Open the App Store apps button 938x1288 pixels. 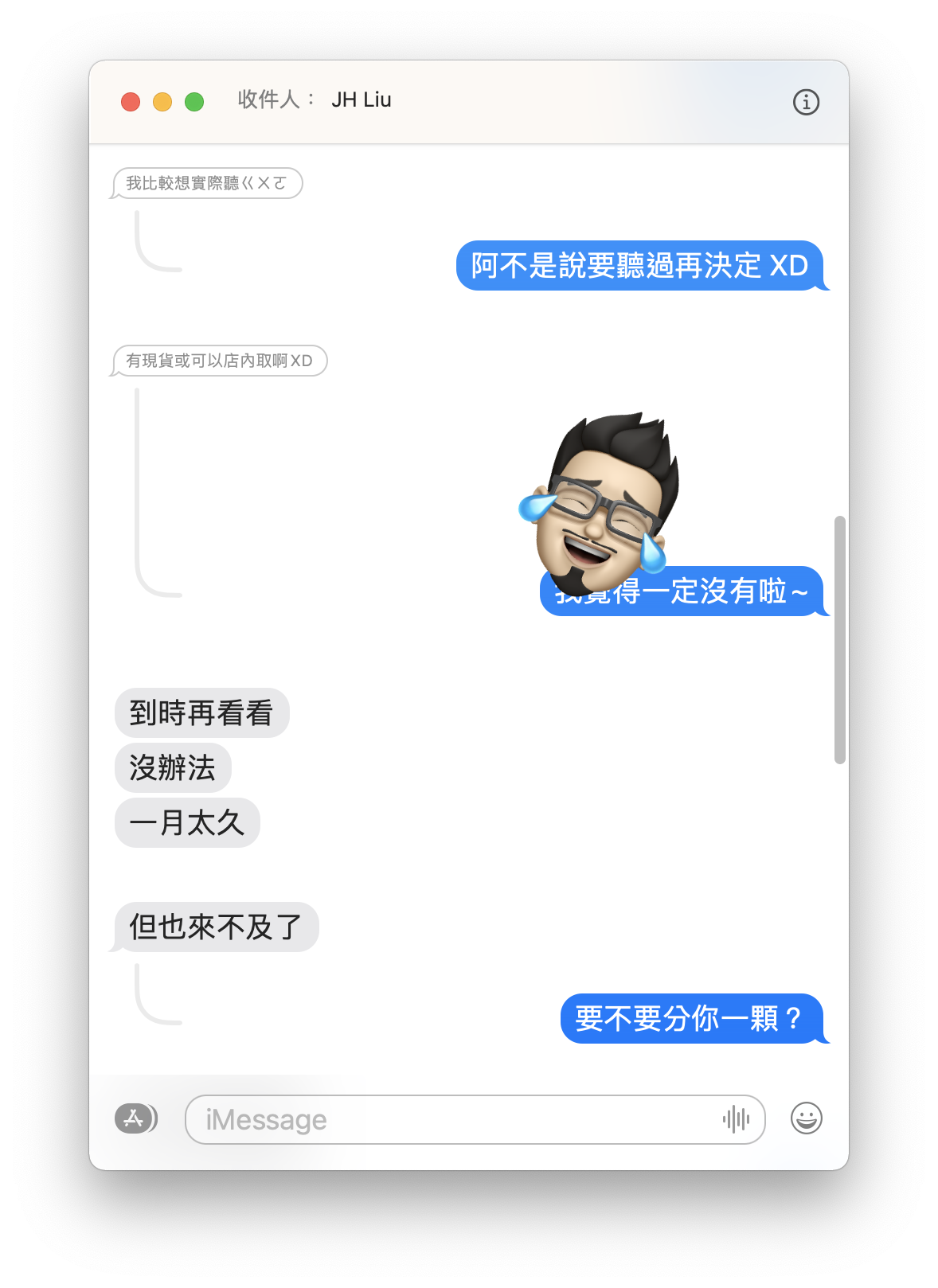point(135,1118)
